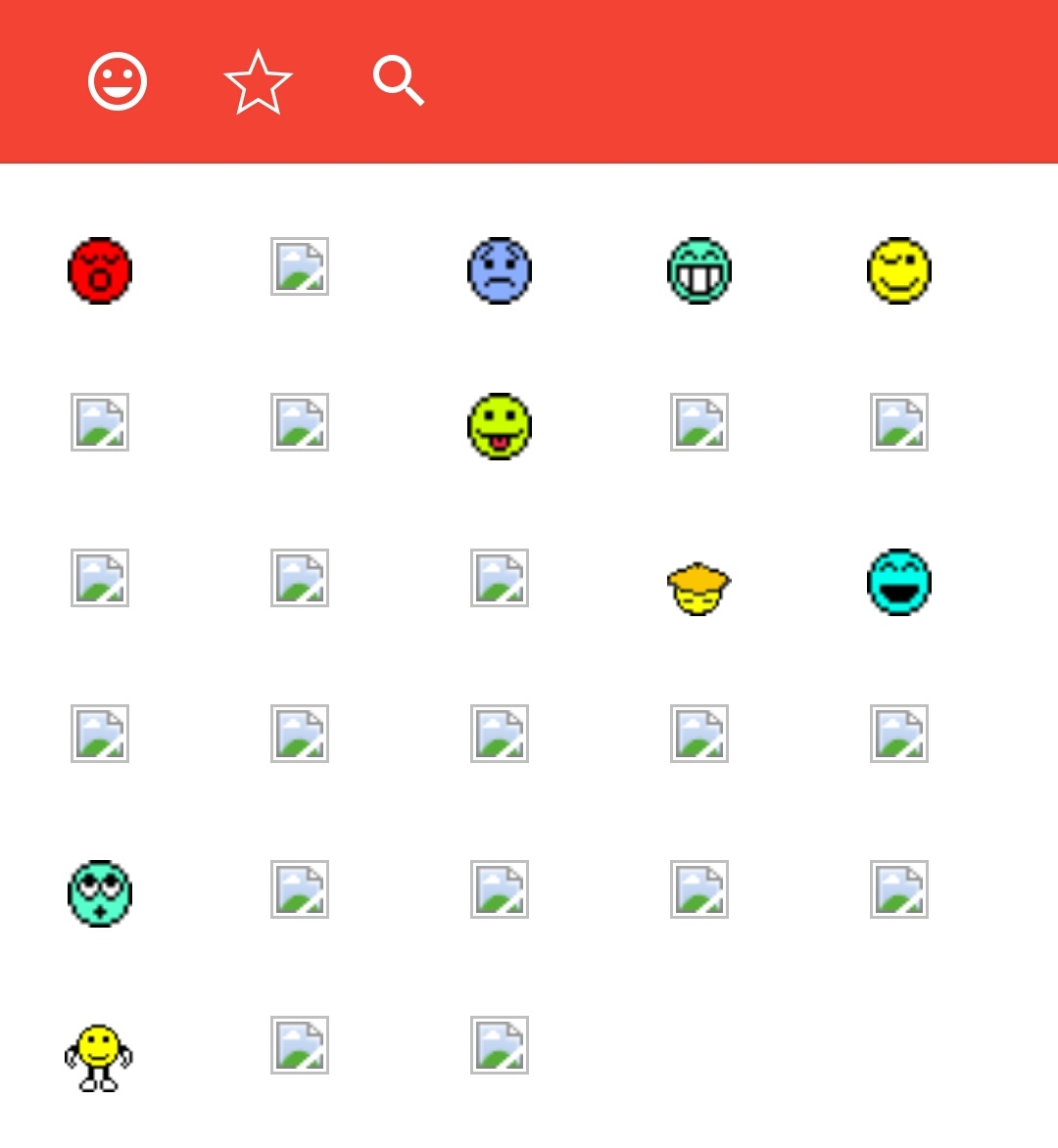This screenshot has width=1058, height=1148.
Task: Open the search magnifier
Action: (398, 80)
